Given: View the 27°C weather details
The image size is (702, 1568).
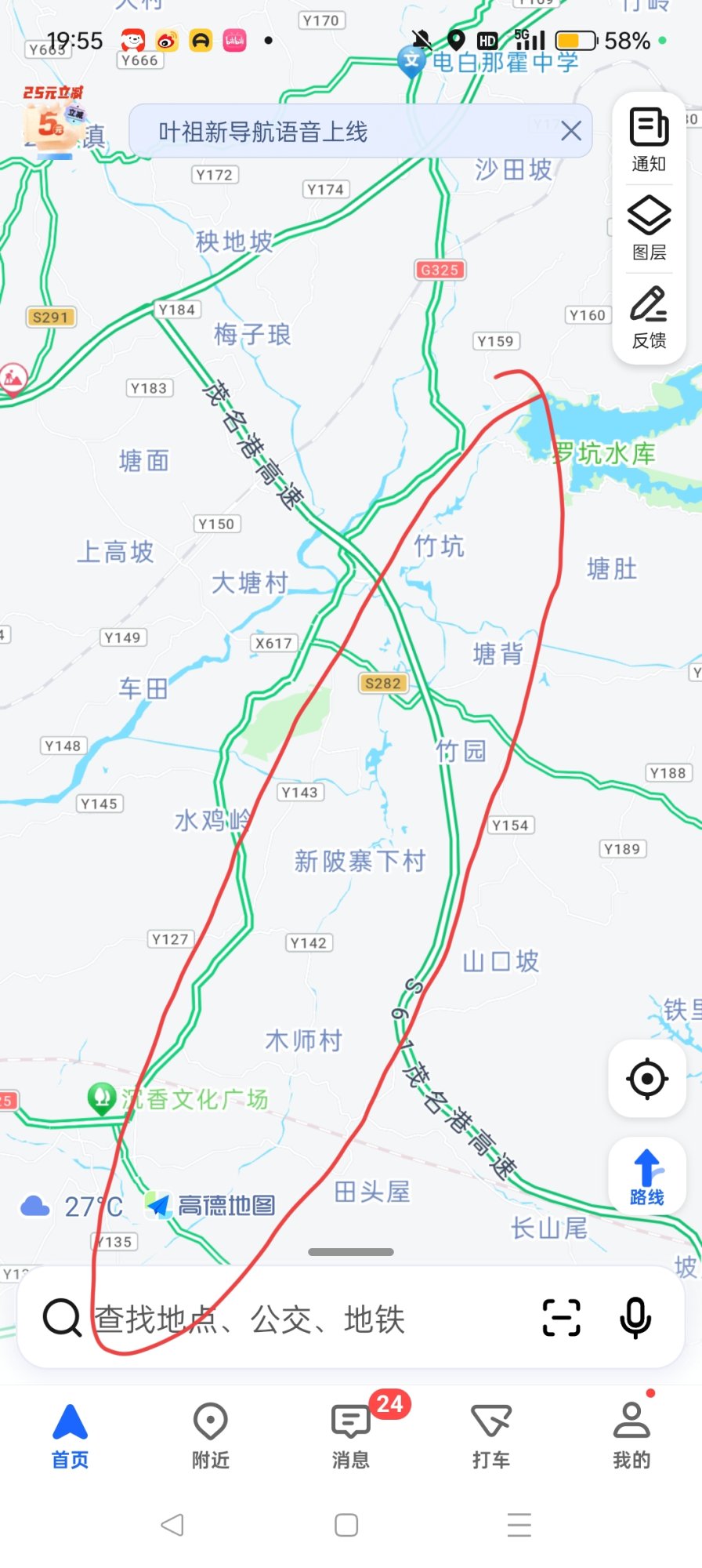Looking at the screenshot, I should pos(71,1207).
